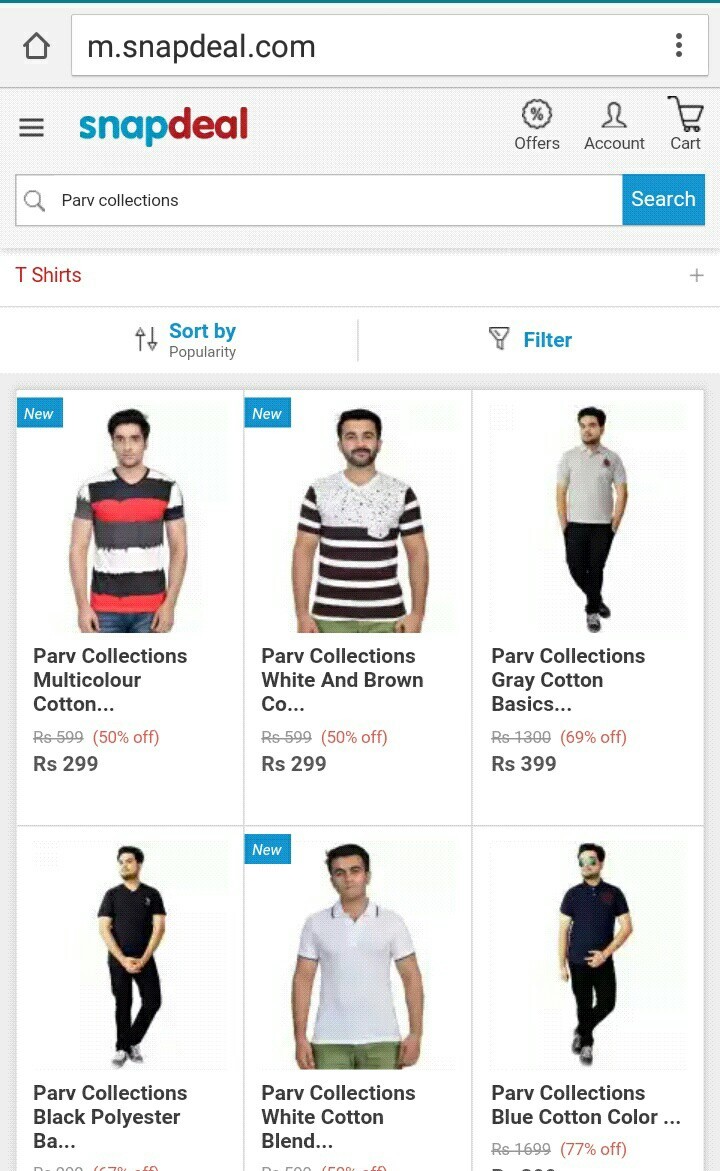Open Parv Collections Black Polyester product
This screenshot has height=1171, width=720.
130,1000
